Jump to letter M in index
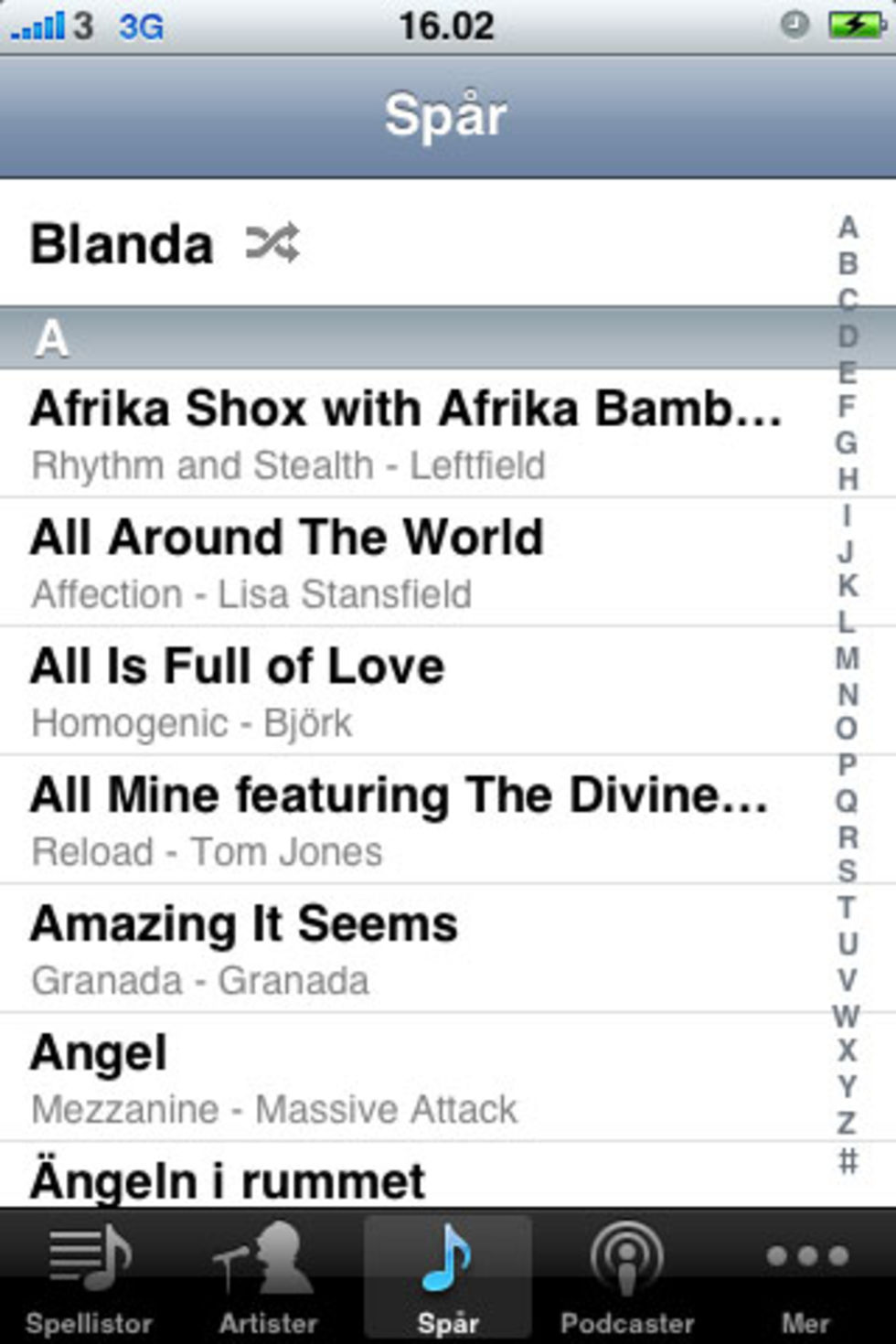 pyautogui.click(x=848, y=658)
